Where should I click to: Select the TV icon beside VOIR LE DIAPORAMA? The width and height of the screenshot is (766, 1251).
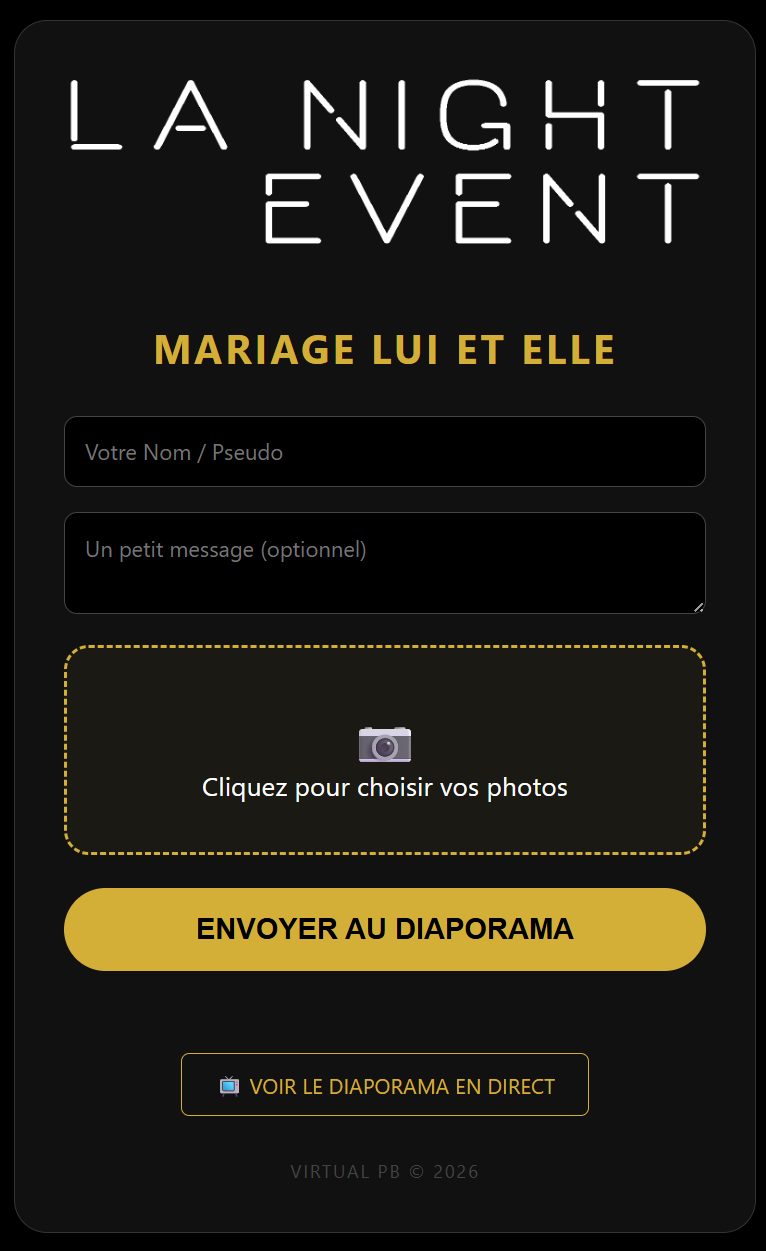(x=231, y=1084)
